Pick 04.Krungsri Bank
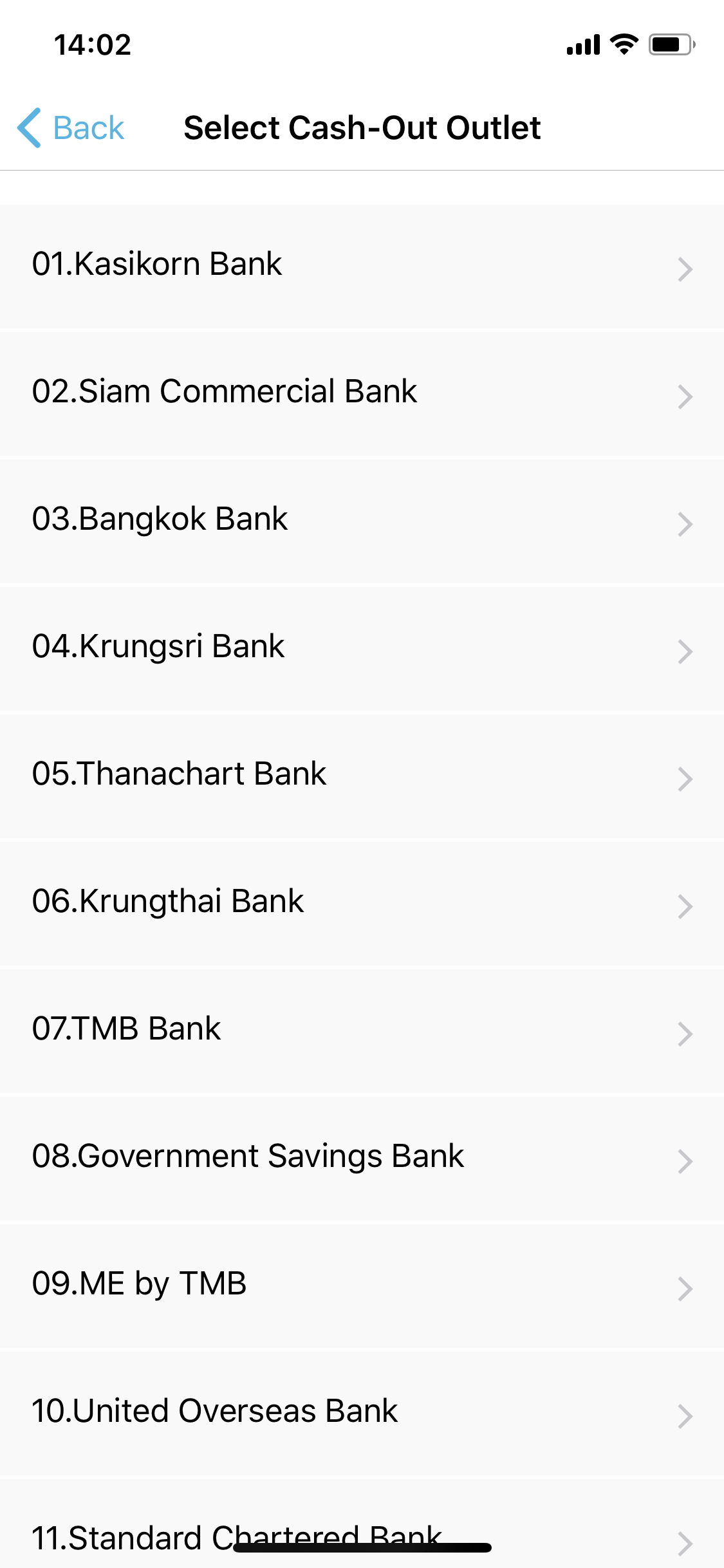The width and height of the screenshot is (724, 1568). pos(362,648)
